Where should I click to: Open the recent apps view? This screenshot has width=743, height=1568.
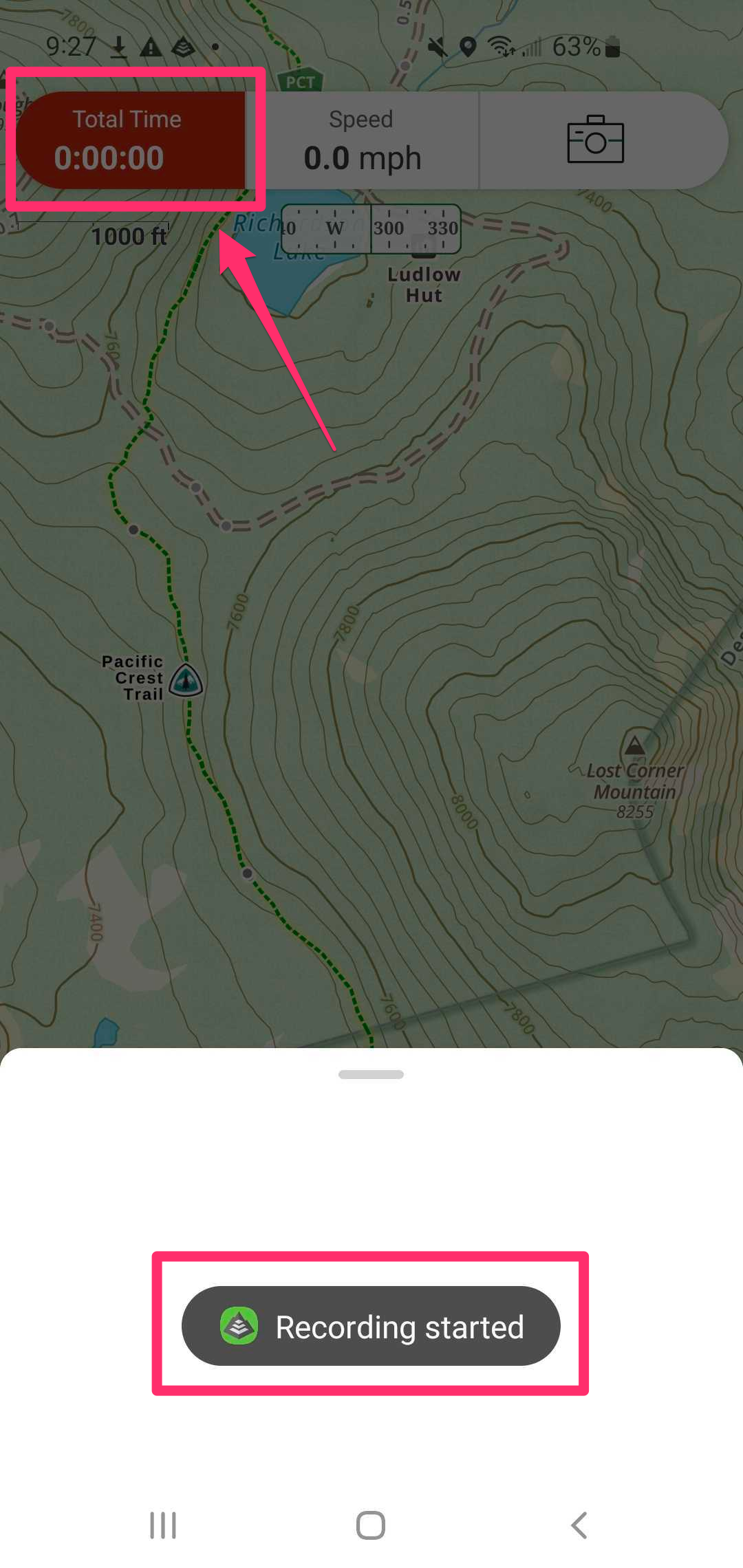pos(163,1525)
